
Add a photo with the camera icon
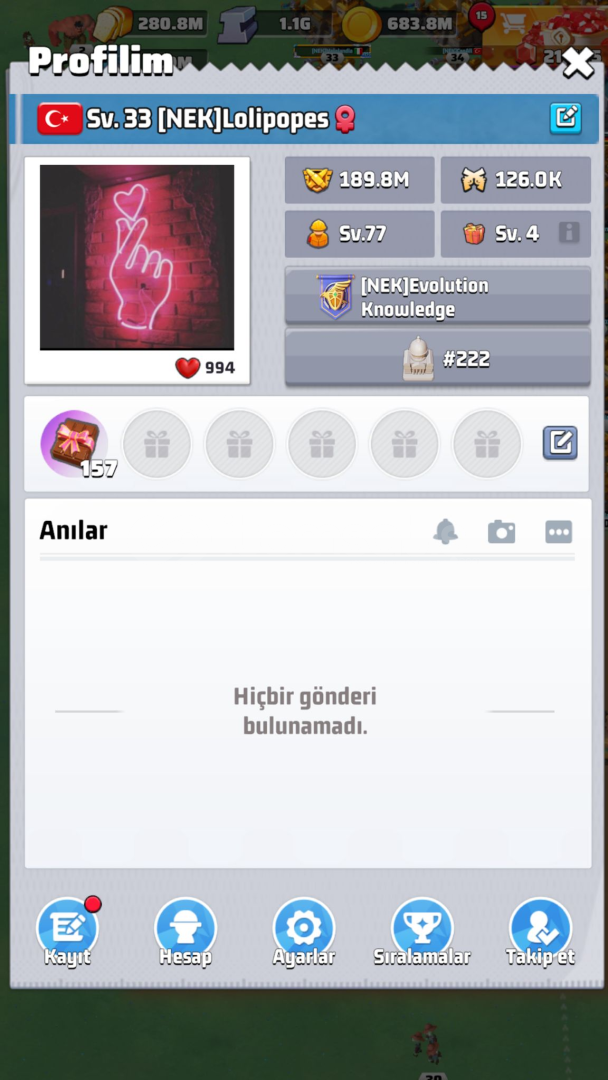tap(501, 532)
